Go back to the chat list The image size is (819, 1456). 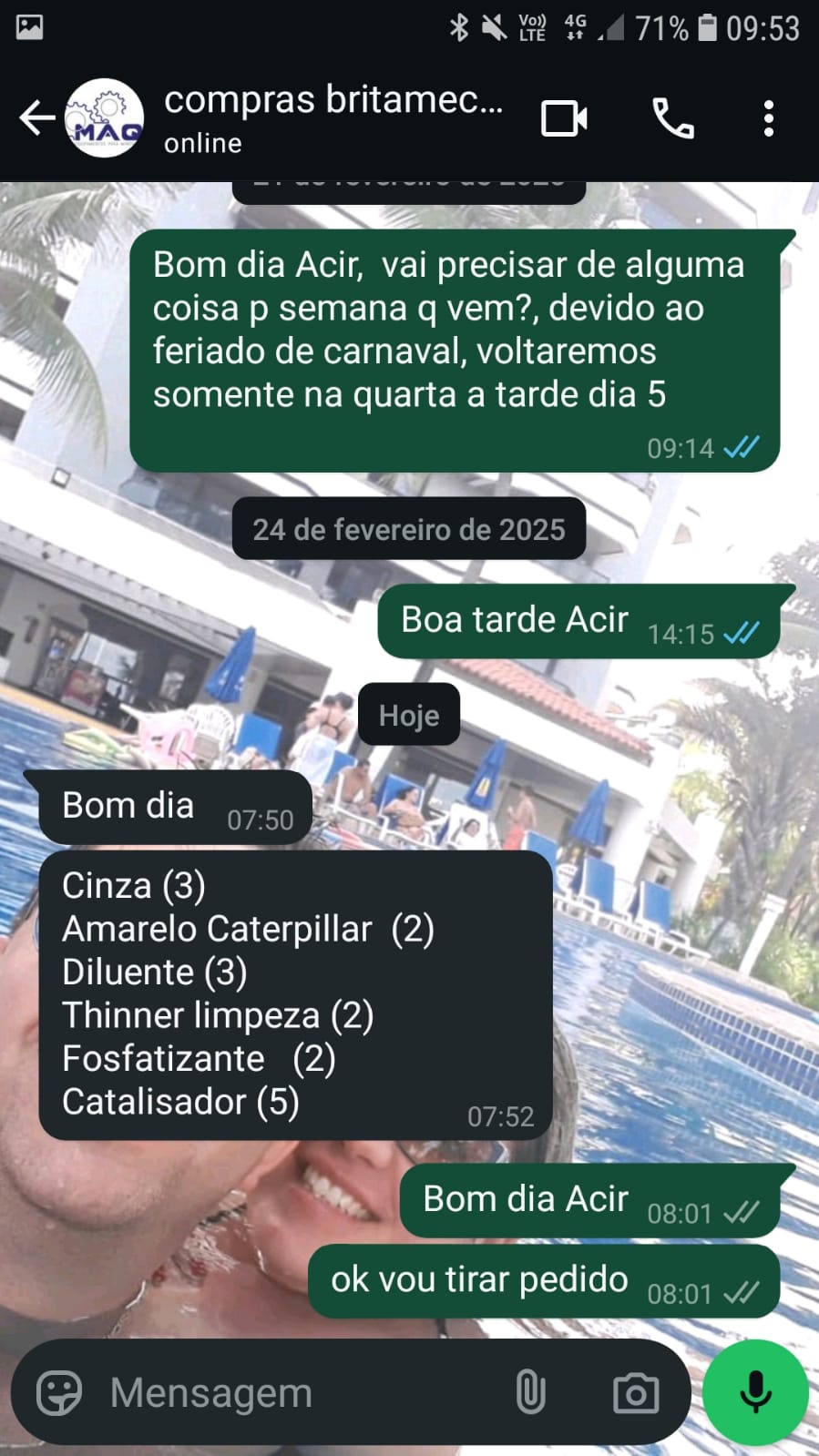(36, 118)
